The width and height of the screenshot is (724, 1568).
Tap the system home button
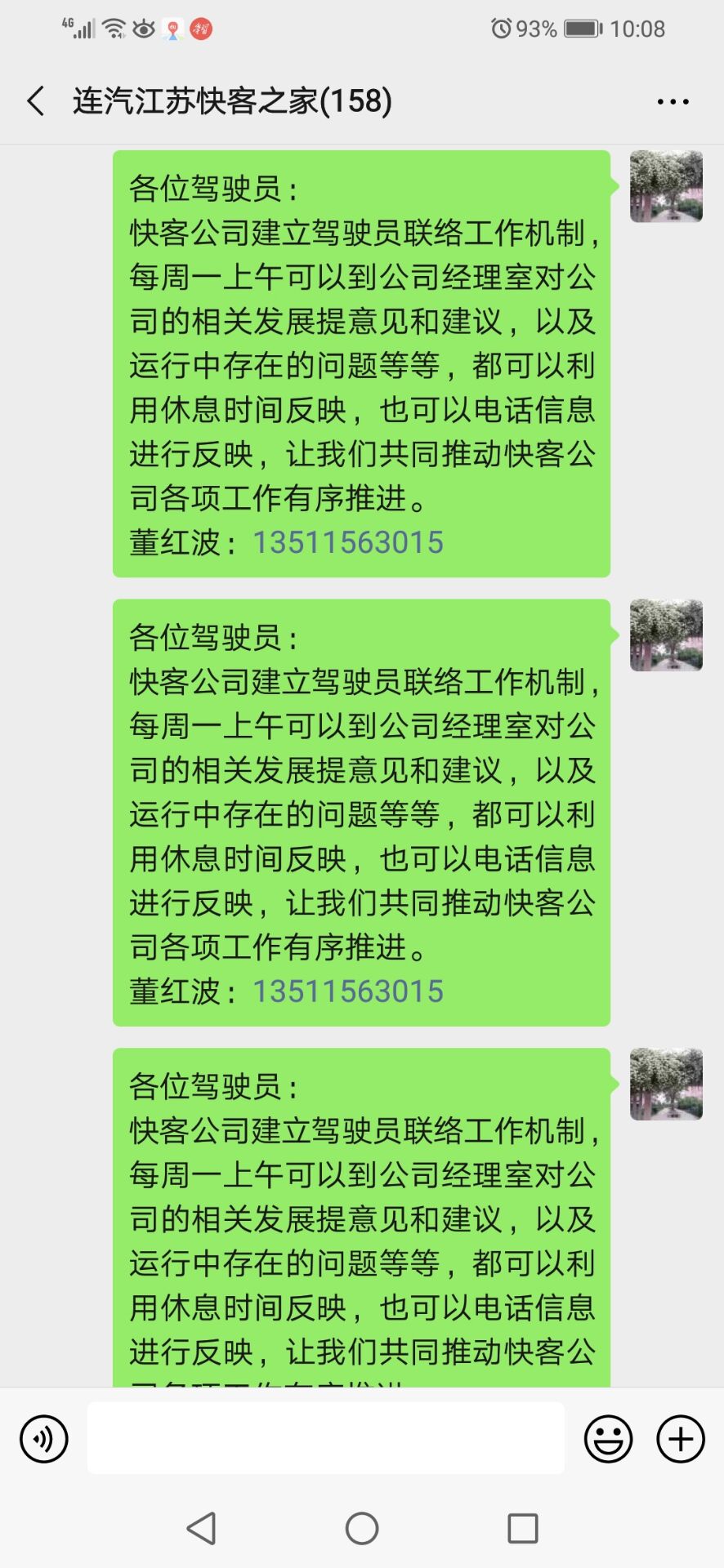(x=362, y=1529)
